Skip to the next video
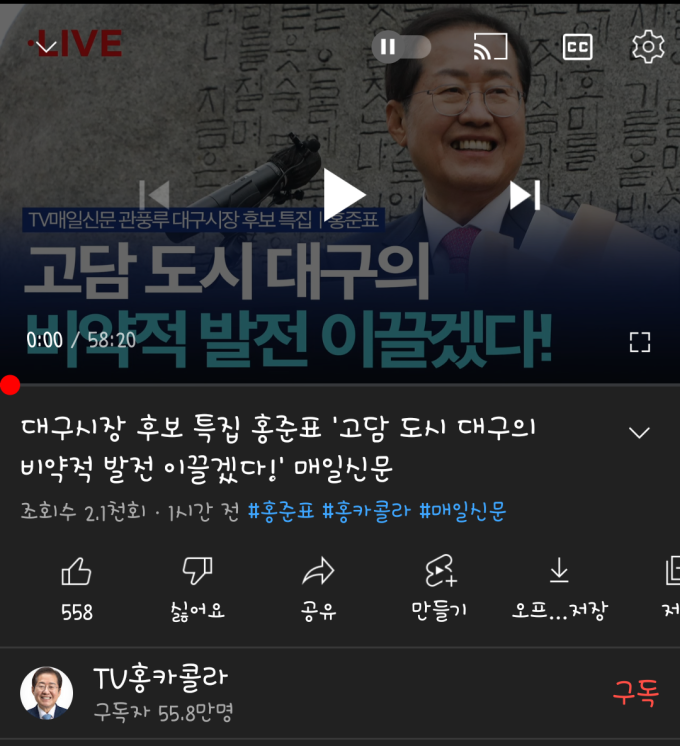Screen dimensions: 680x746 [x=525, y=195]
